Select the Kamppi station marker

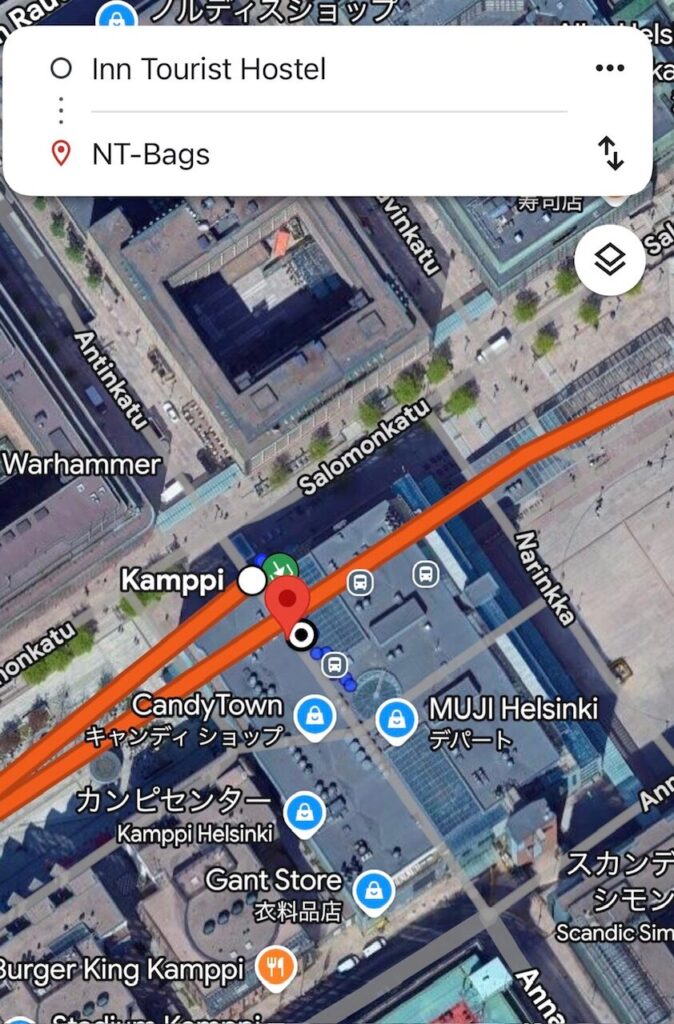coord(253,580)
